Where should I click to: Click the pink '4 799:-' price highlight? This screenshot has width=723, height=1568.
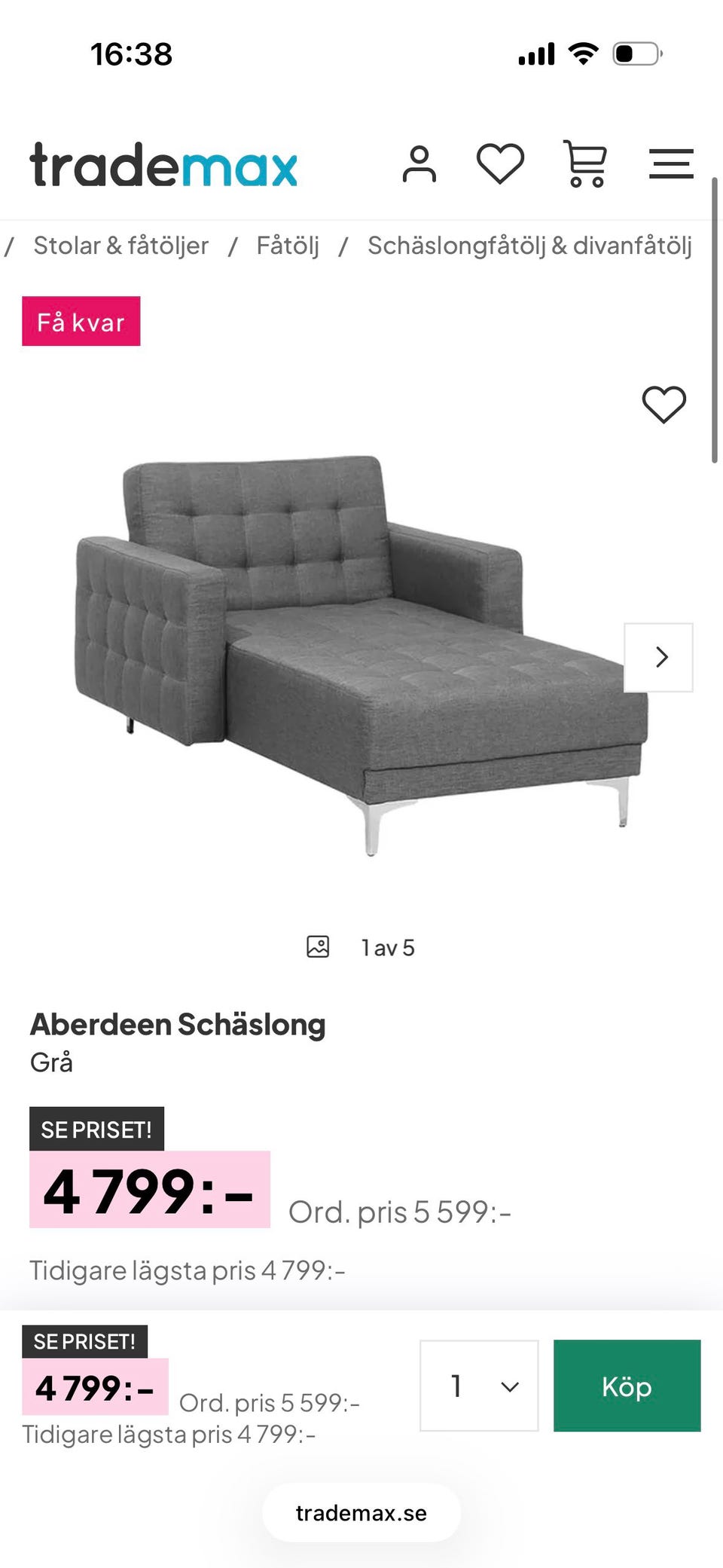(148, 1191)
